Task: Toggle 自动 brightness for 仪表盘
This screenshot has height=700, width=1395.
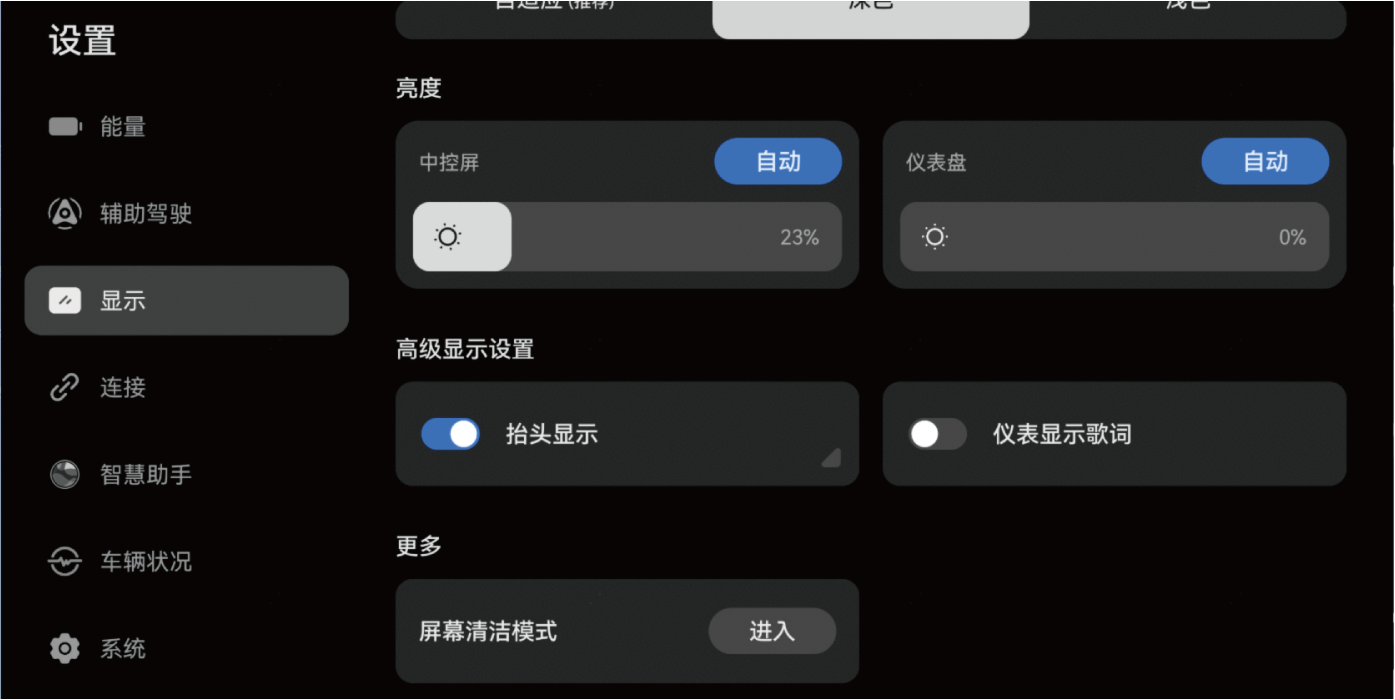Action: point(1264,161)
